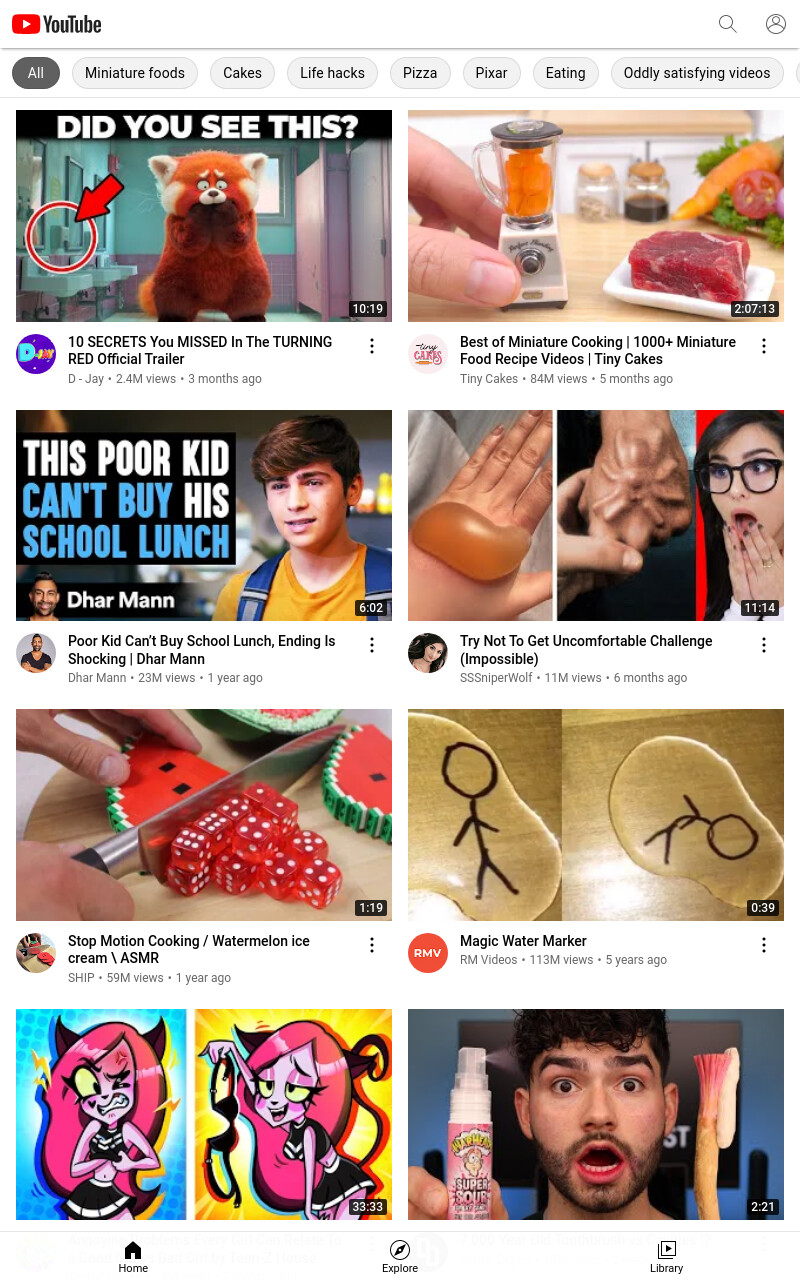Viewport: 800px width, 1280px height.
Task: Switch to the Explore tab
Action: [400, 1257]
